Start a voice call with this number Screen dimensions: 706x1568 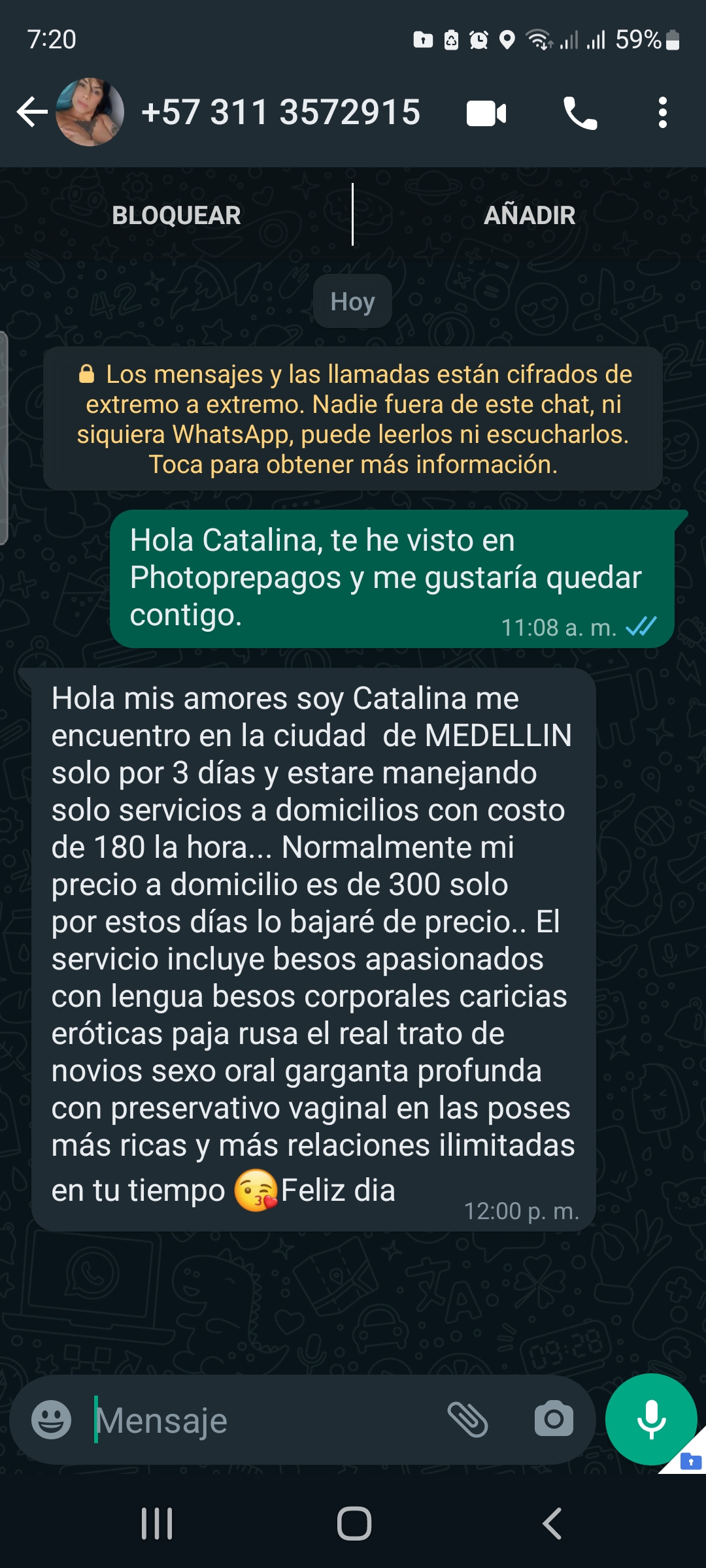click(x=580, y=113)
